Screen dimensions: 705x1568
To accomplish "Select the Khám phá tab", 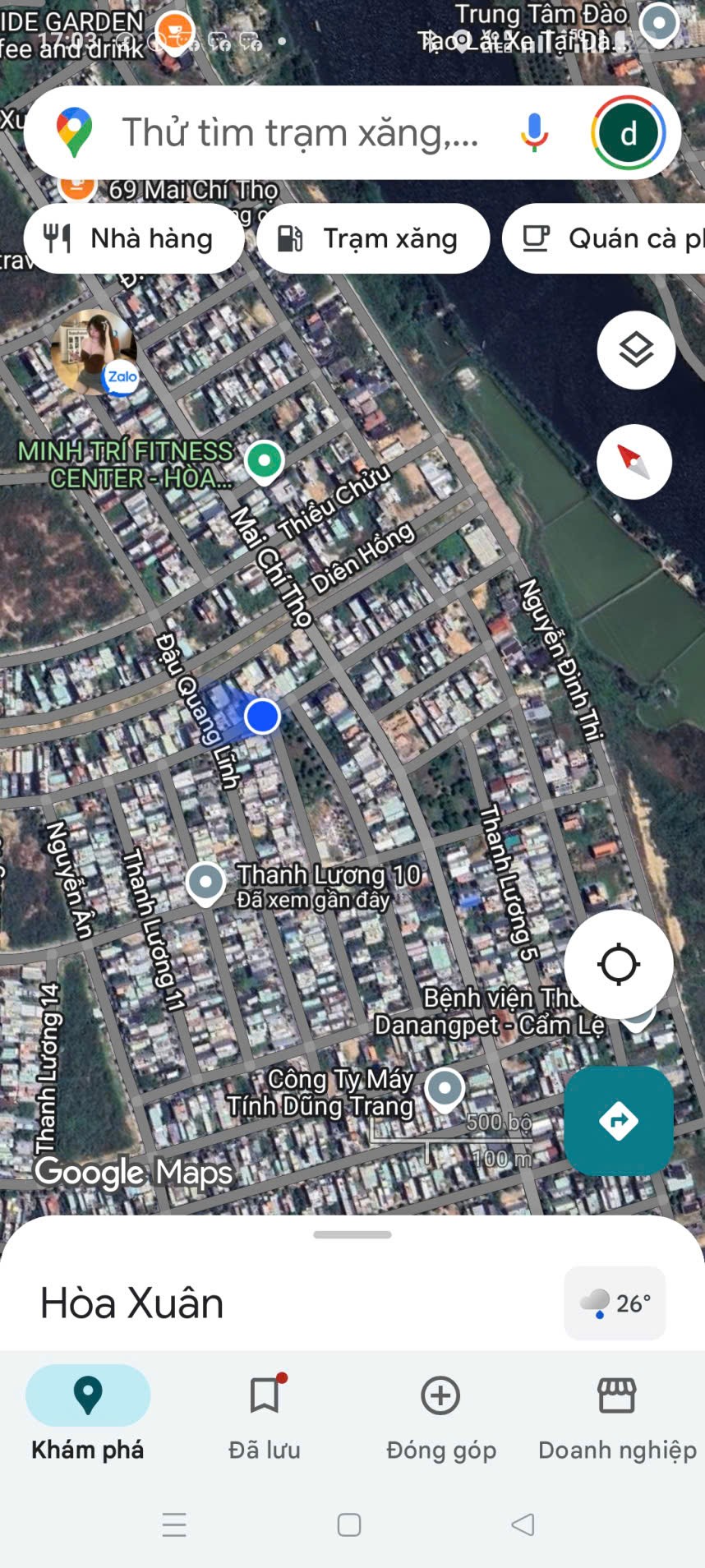I will (88, 1414).
